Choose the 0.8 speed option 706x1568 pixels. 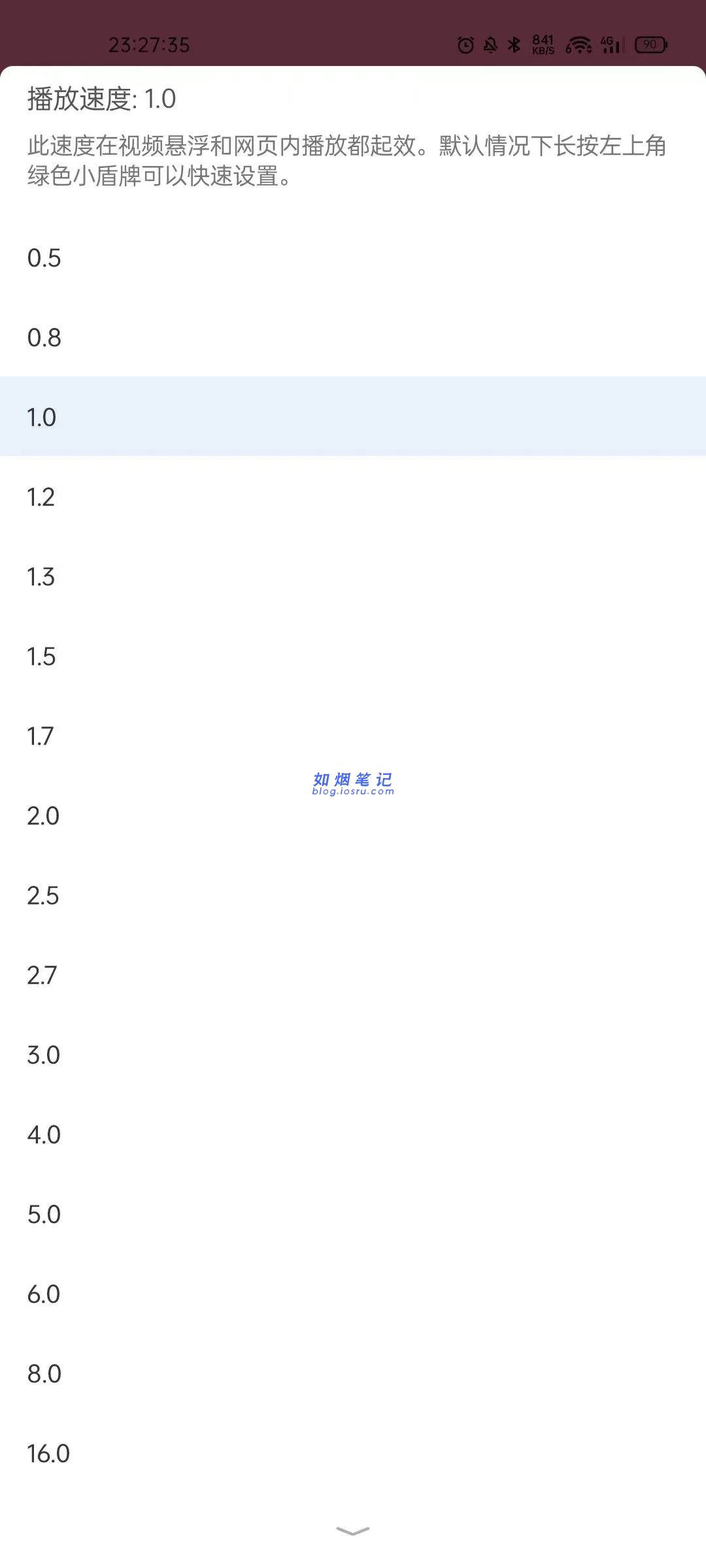tap(353, 337)
